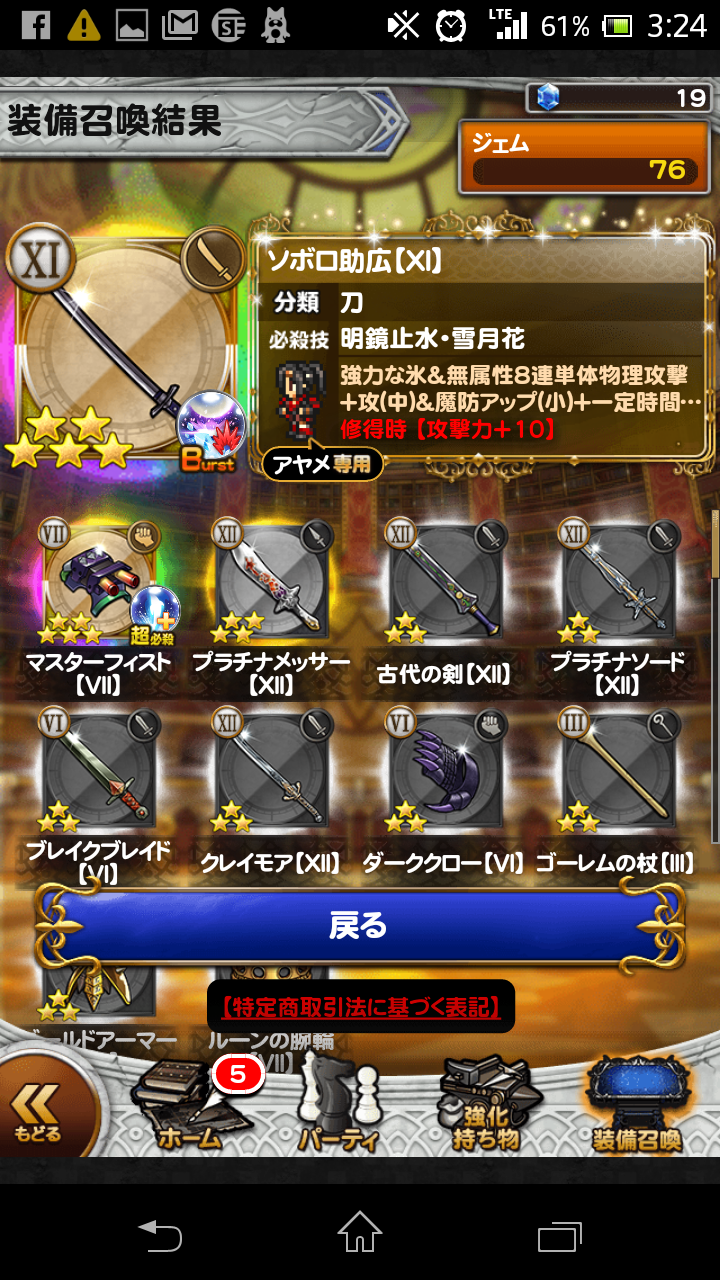
Task: Tap the 戻る button
Action: [359, 925]
